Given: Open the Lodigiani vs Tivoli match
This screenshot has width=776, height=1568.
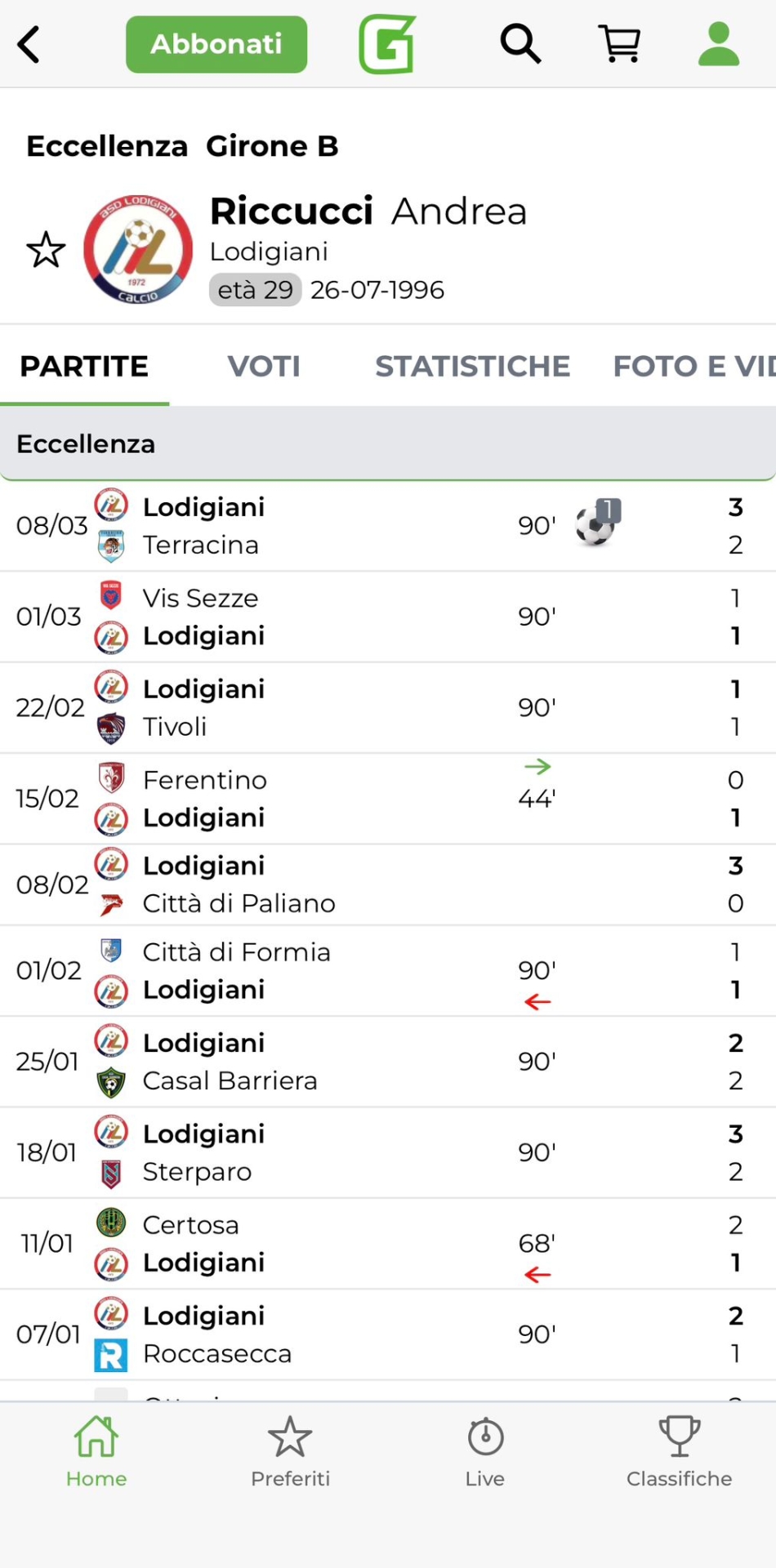Looking at the screenshot, I should point(327,707).
